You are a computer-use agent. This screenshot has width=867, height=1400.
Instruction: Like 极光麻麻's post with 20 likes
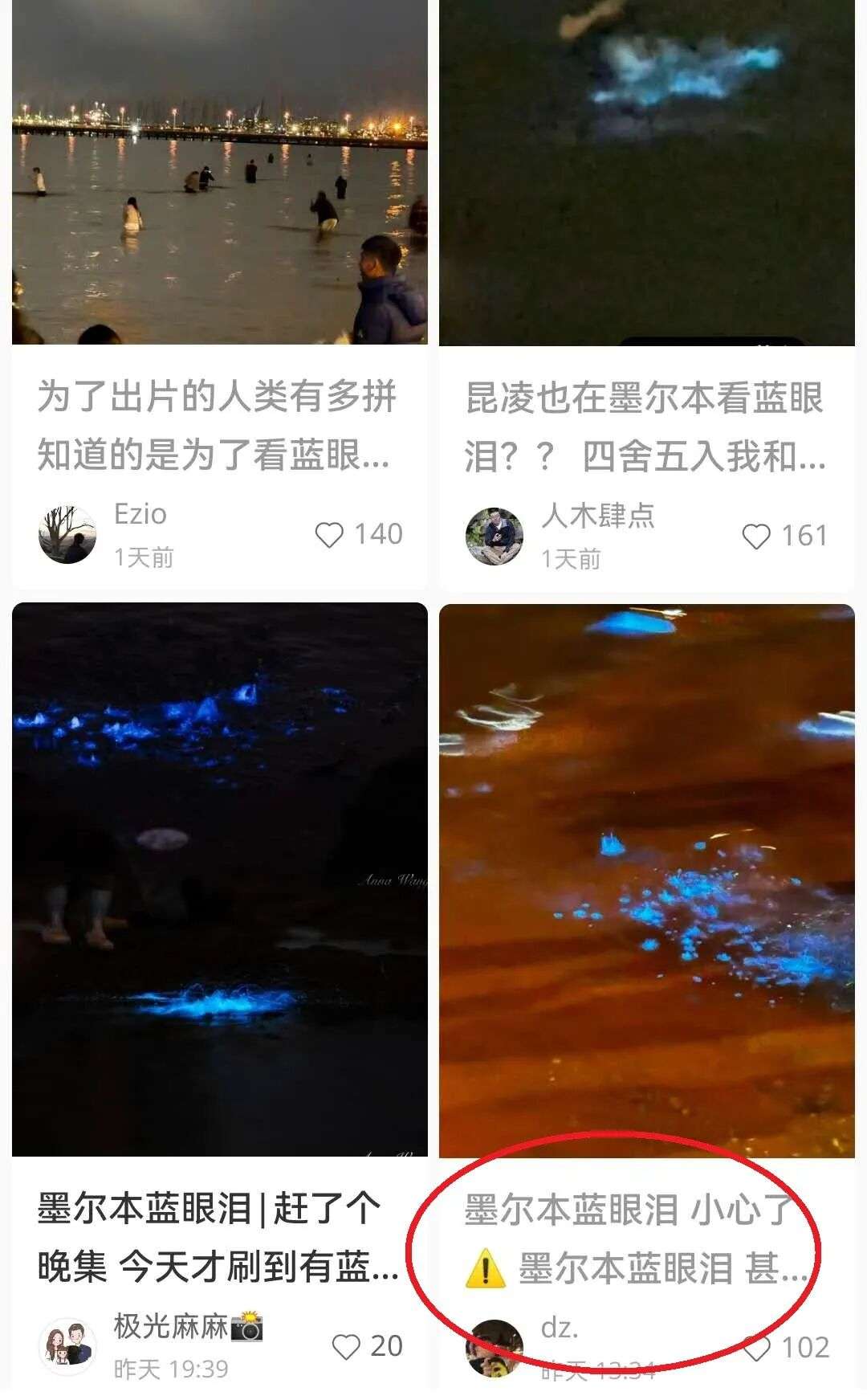tap(346, 1347)
